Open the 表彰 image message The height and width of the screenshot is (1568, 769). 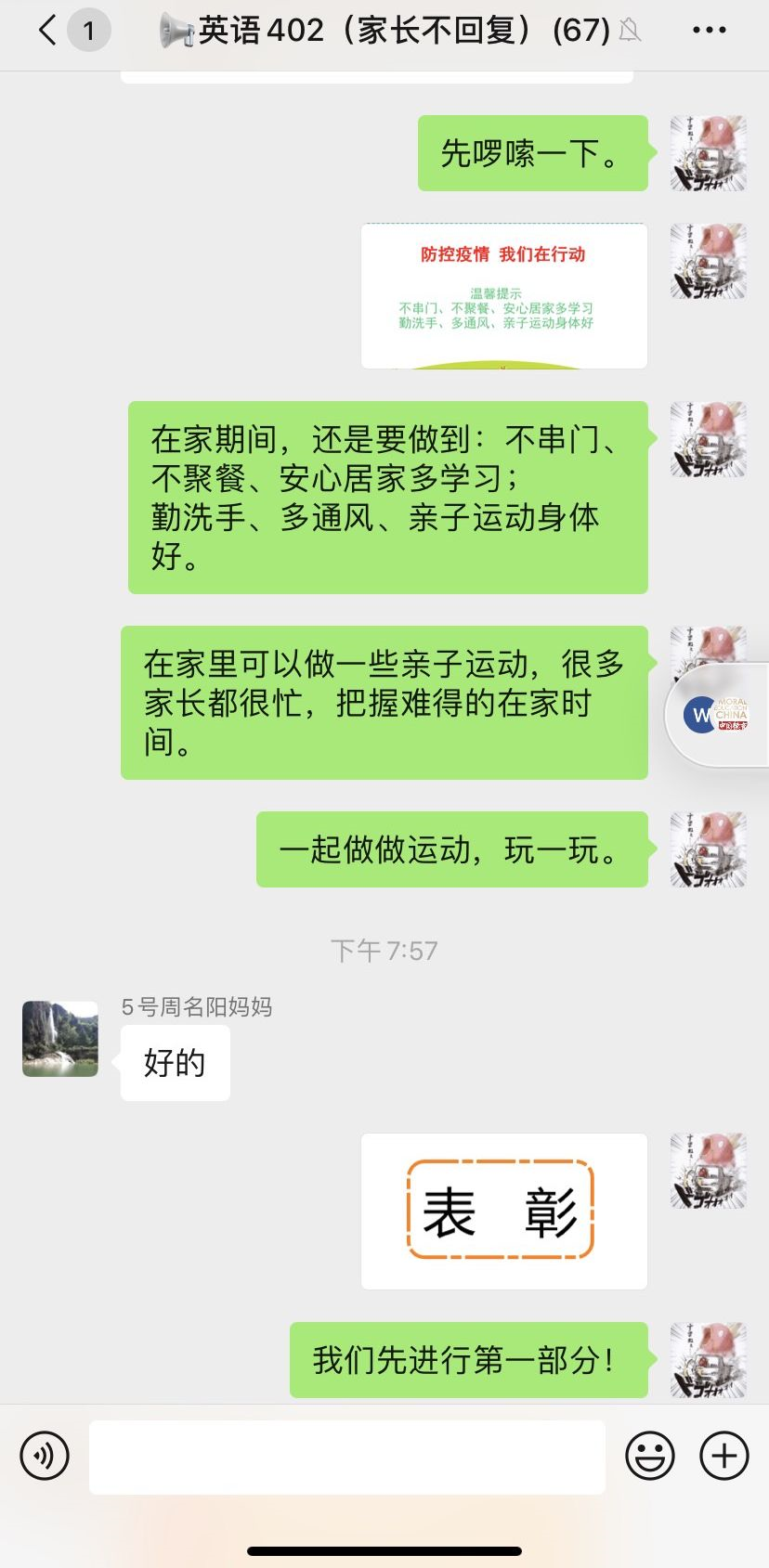[x=503, y=1211]
